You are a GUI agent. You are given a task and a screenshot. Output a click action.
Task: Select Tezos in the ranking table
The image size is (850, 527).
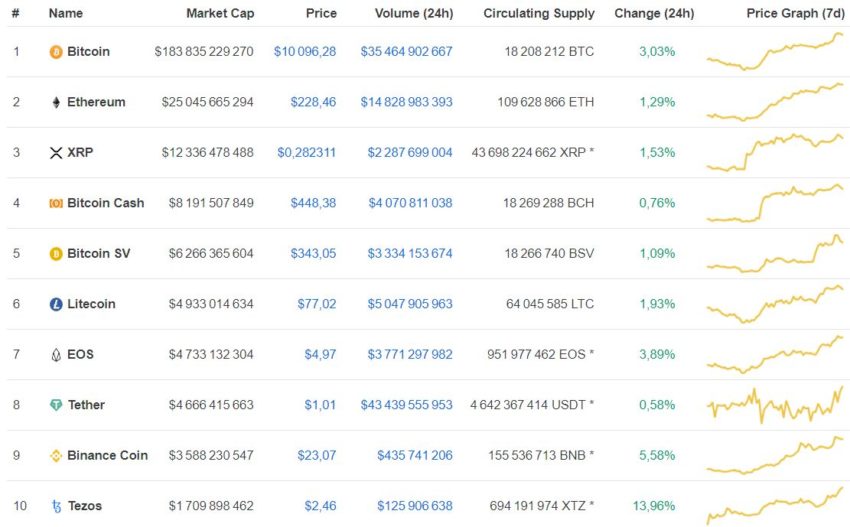pos(84,506)
